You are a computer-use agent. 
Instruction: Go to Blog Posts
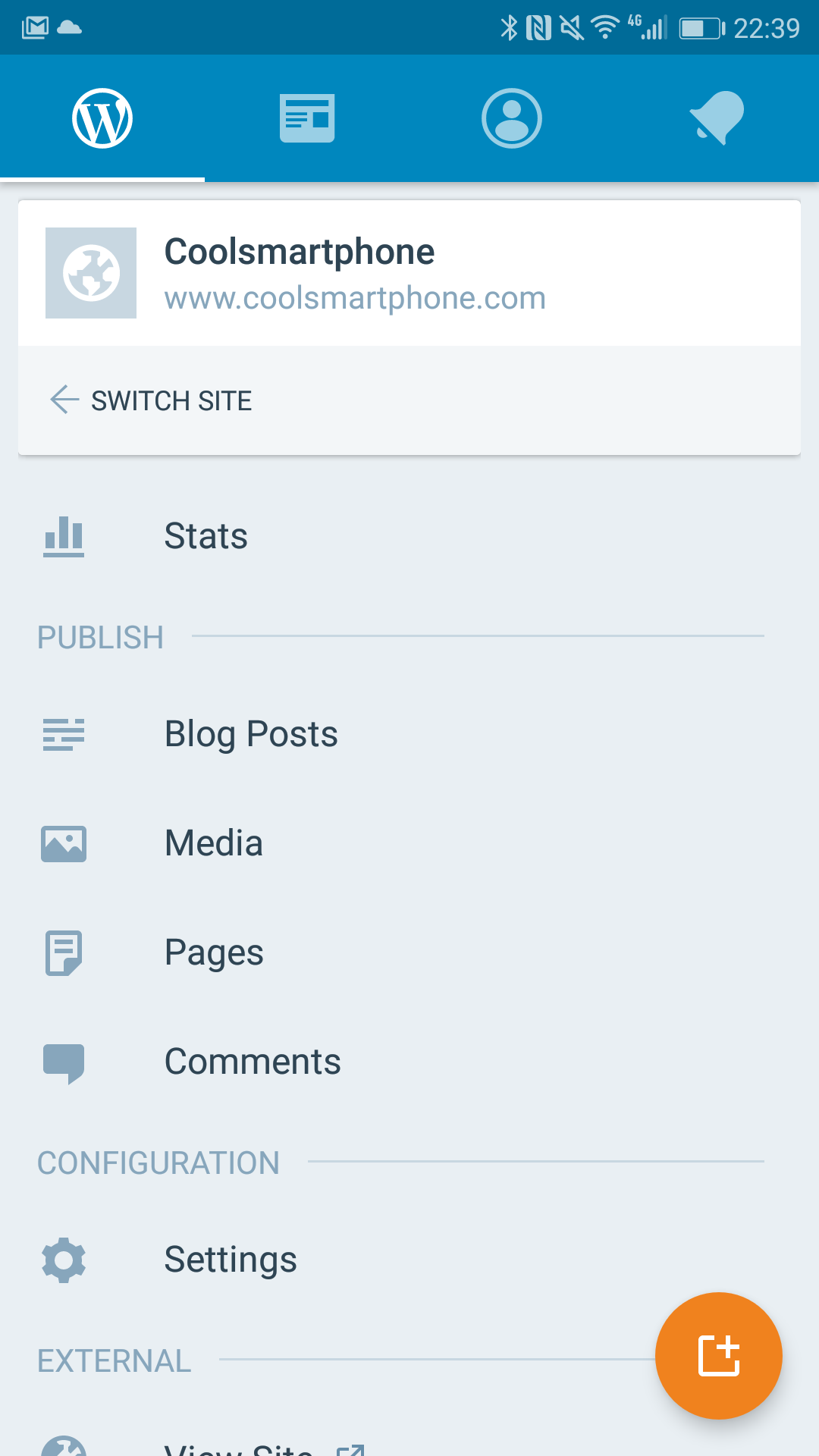[409, 734]
